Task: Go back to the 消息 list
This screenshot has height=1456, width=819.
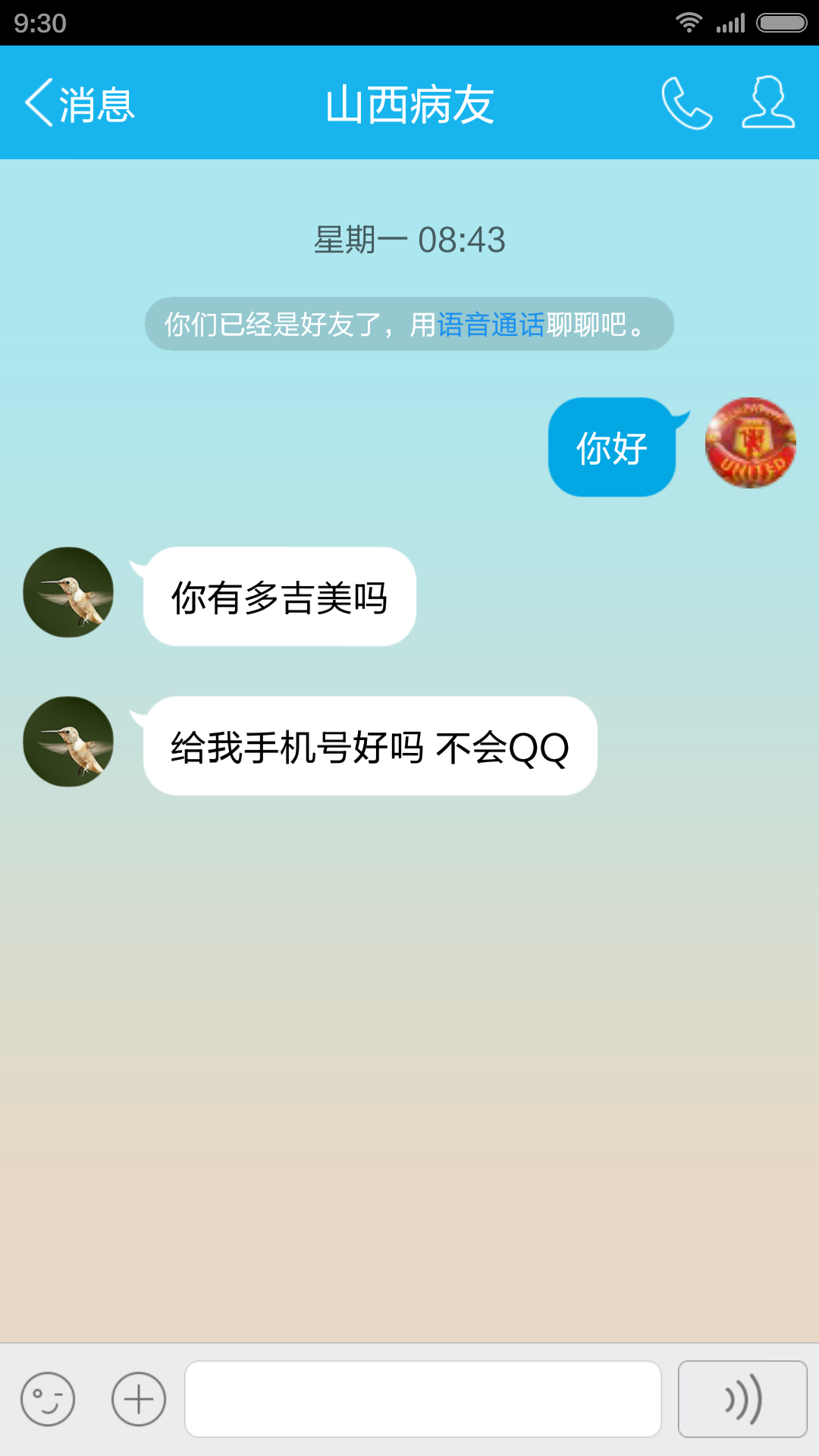Action: click(x=80, y=103)
